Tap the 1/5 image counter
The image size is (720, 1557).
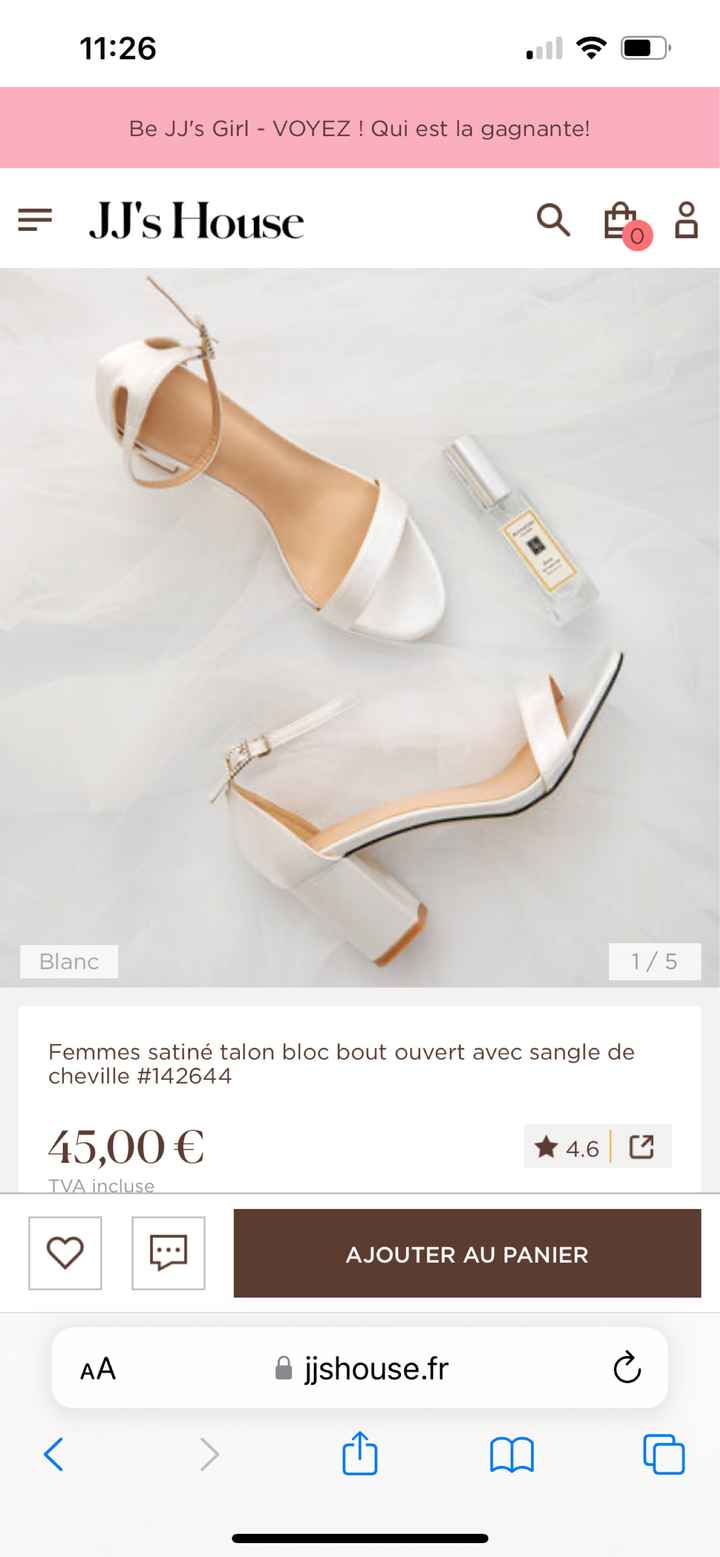pos(655,962)
